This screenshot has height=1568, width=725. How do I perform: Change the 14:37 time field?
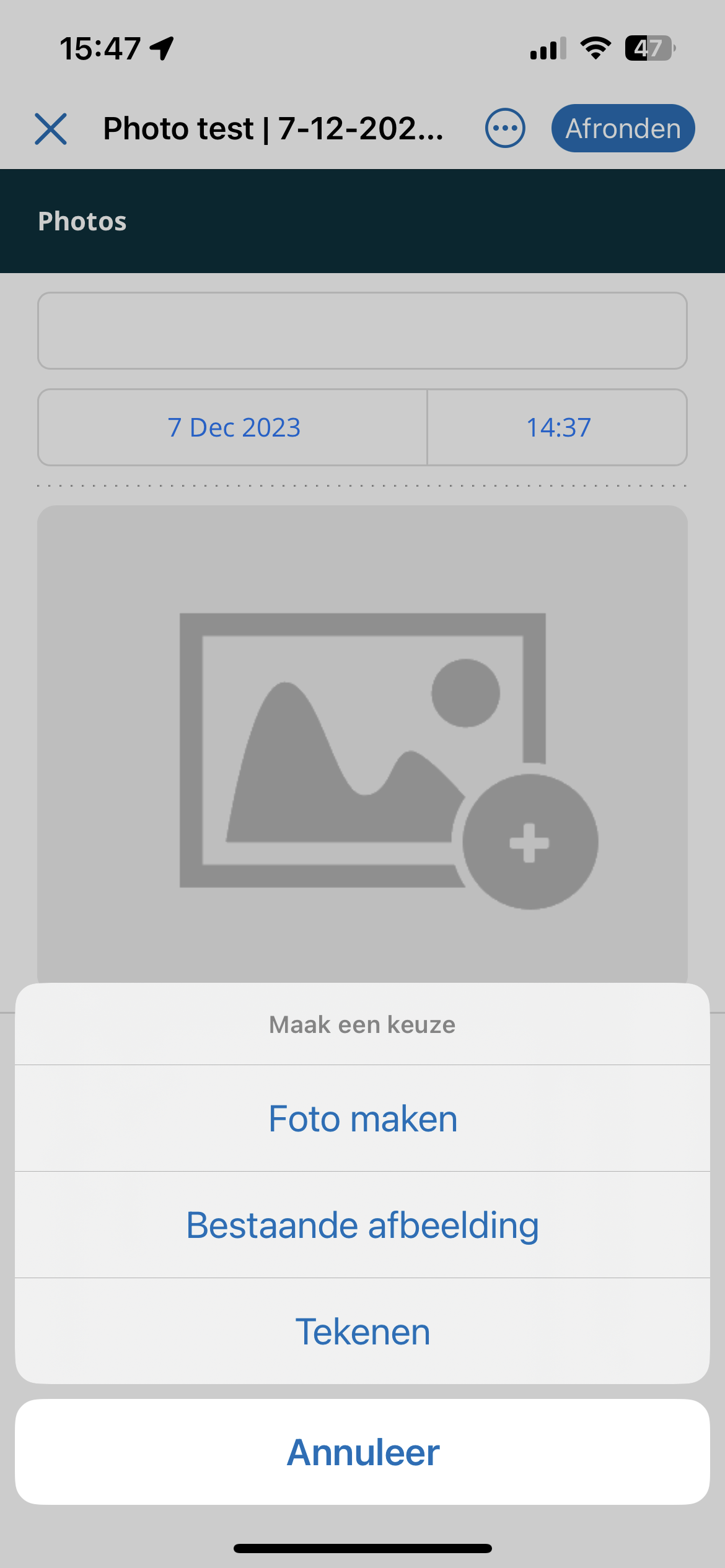point(558,427)
